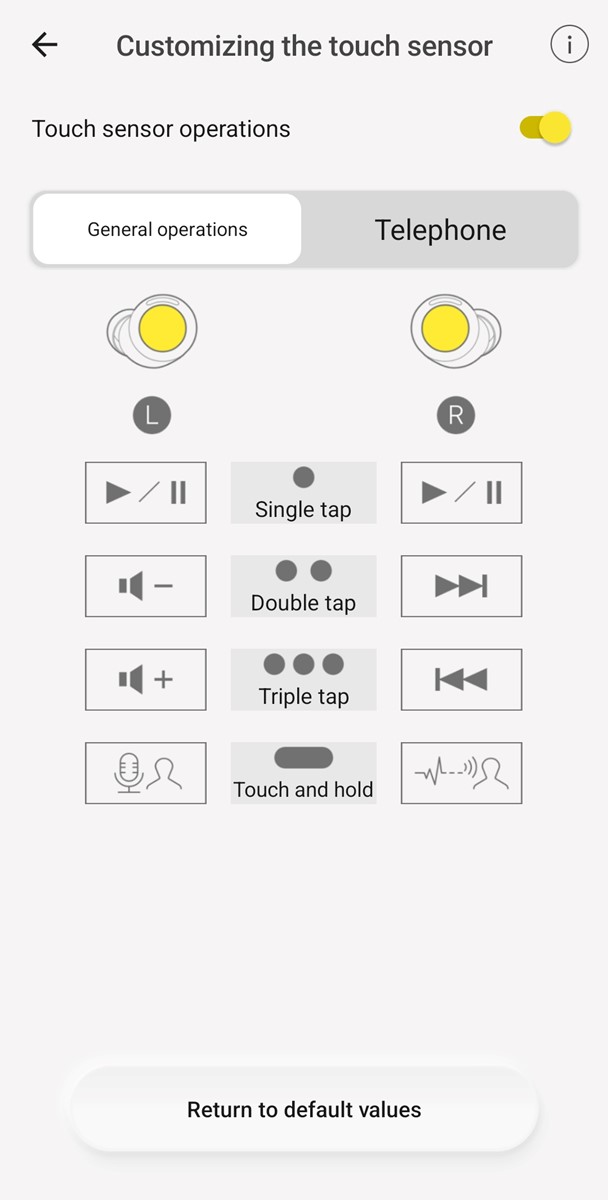The image size is (608, 1200).
Task: Change left earbud triple tap volume up
Action: tap(146, 680)
